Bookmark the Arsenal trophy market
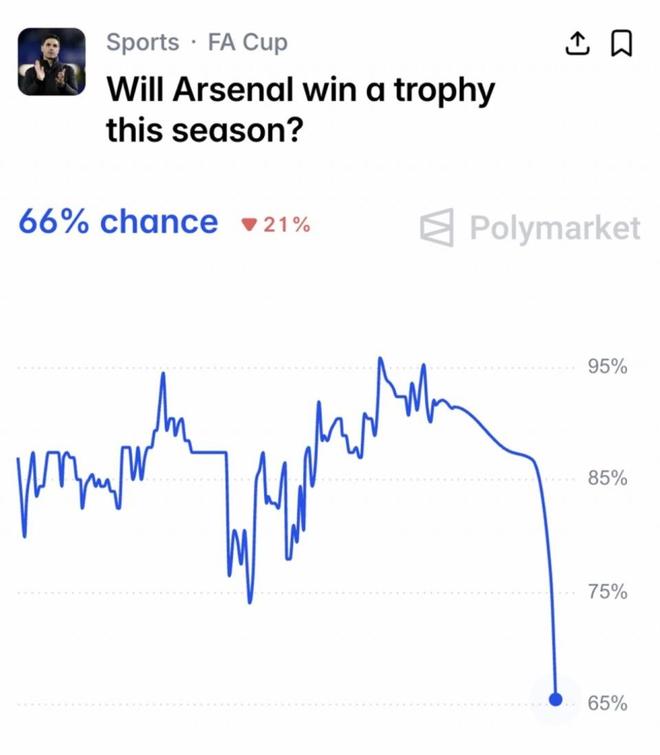This screenshot has width=660, height=755. click(x=621, y=43)
